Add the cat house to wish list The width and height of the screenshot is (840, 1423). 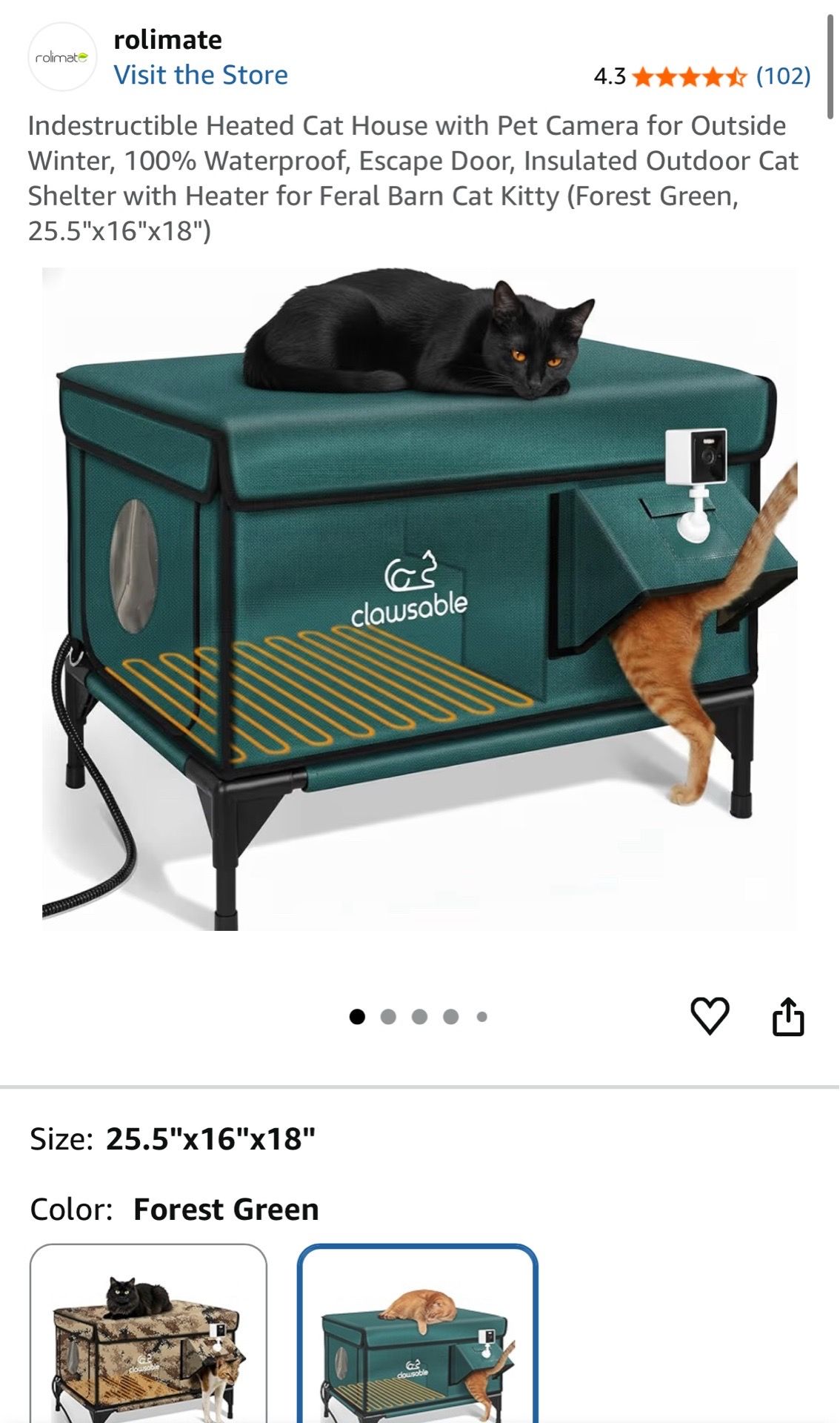[710, 1015]
